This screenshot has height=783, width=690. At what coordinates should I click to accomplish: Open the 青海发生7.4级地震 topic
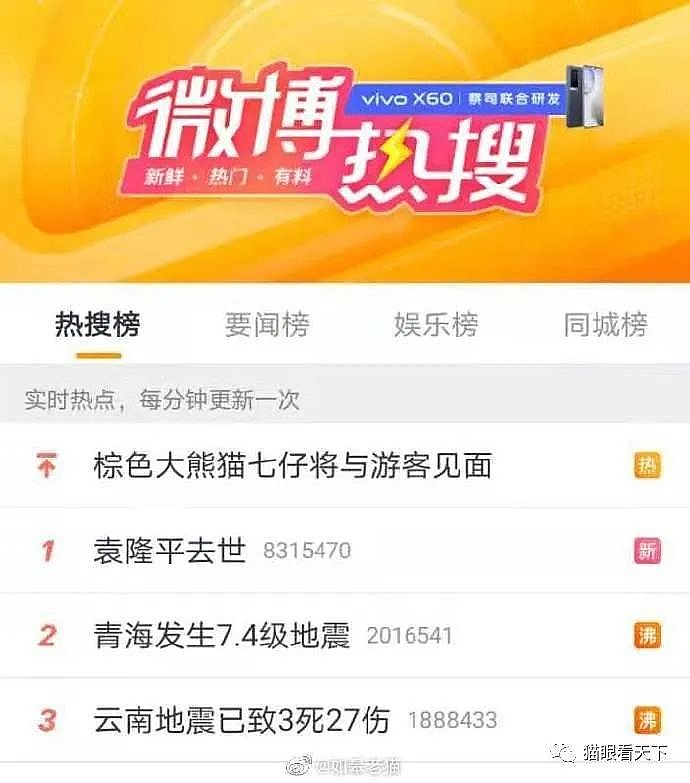point(221,635)
